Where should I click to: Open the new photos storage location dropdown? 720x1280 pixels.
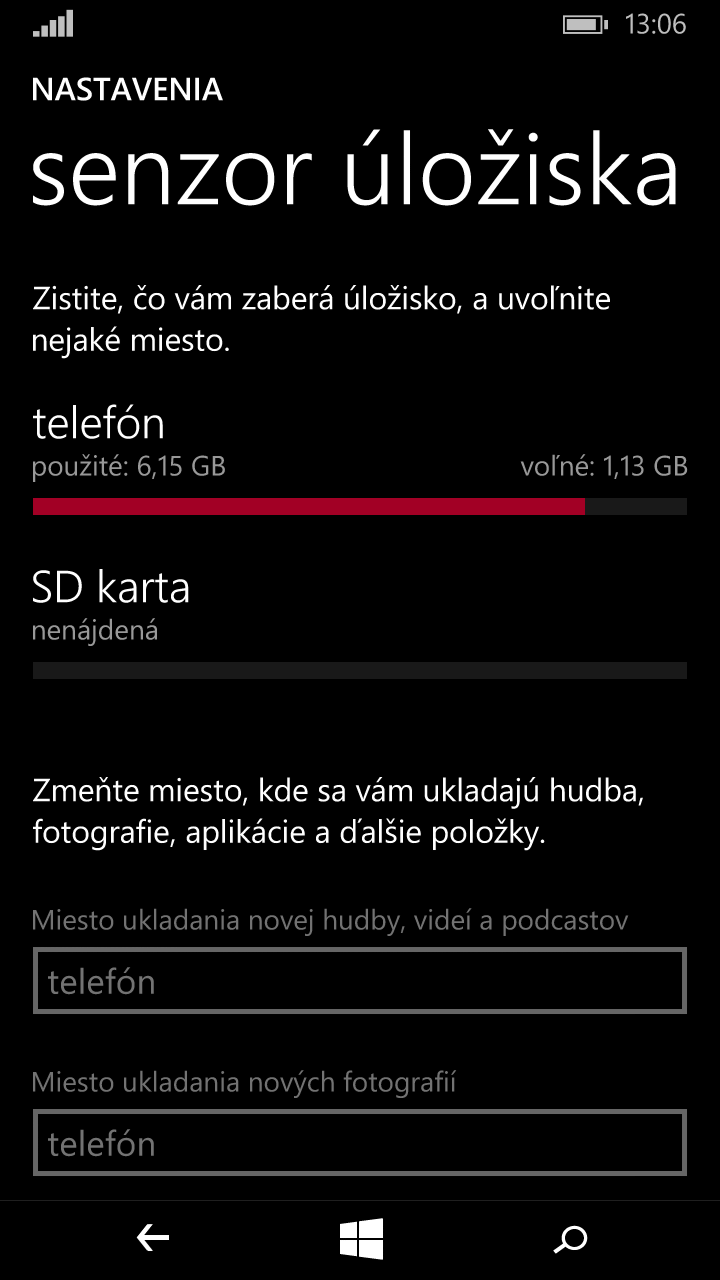point(360,1142)
